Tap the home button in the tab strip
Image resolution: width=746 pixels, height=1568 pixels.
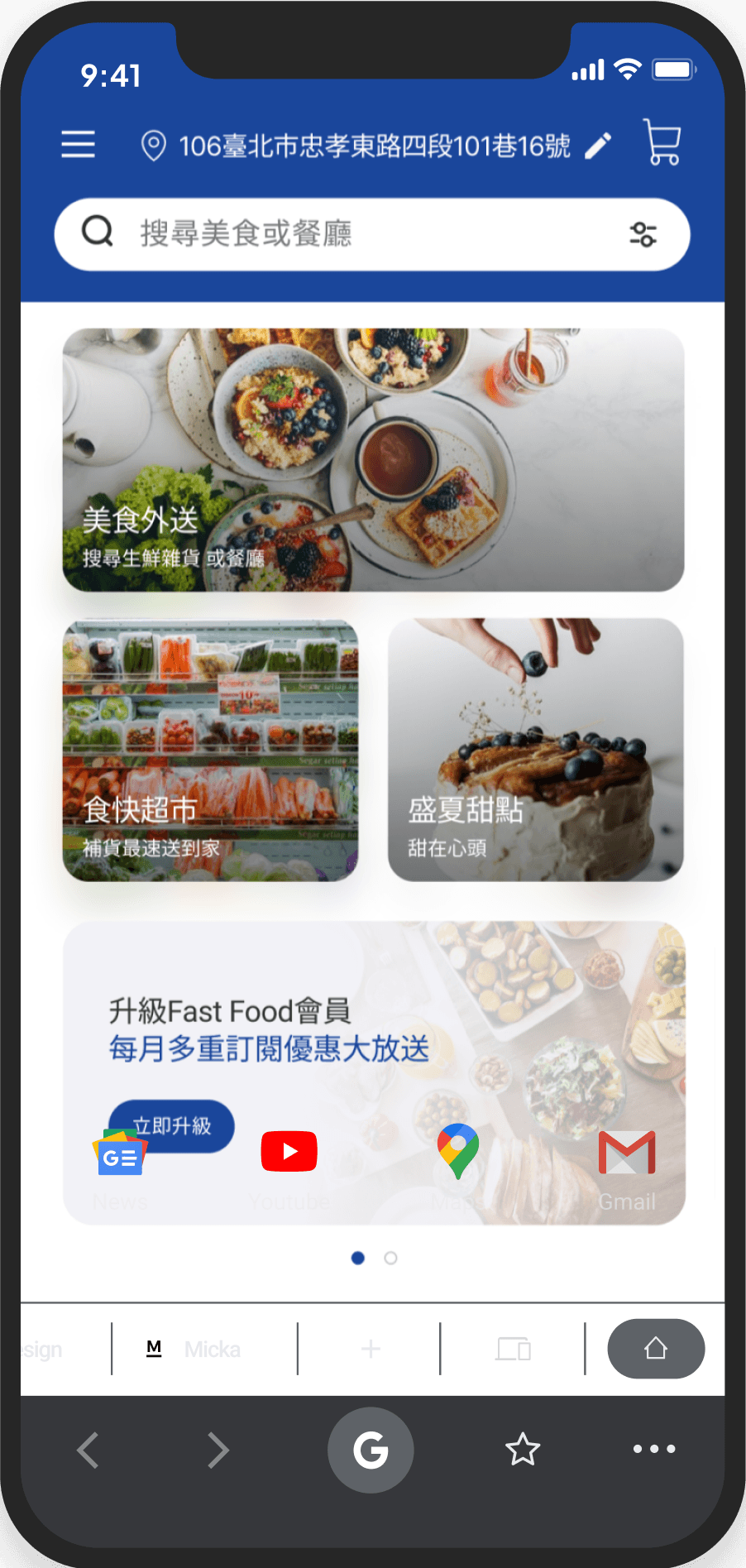(656, 1349)
